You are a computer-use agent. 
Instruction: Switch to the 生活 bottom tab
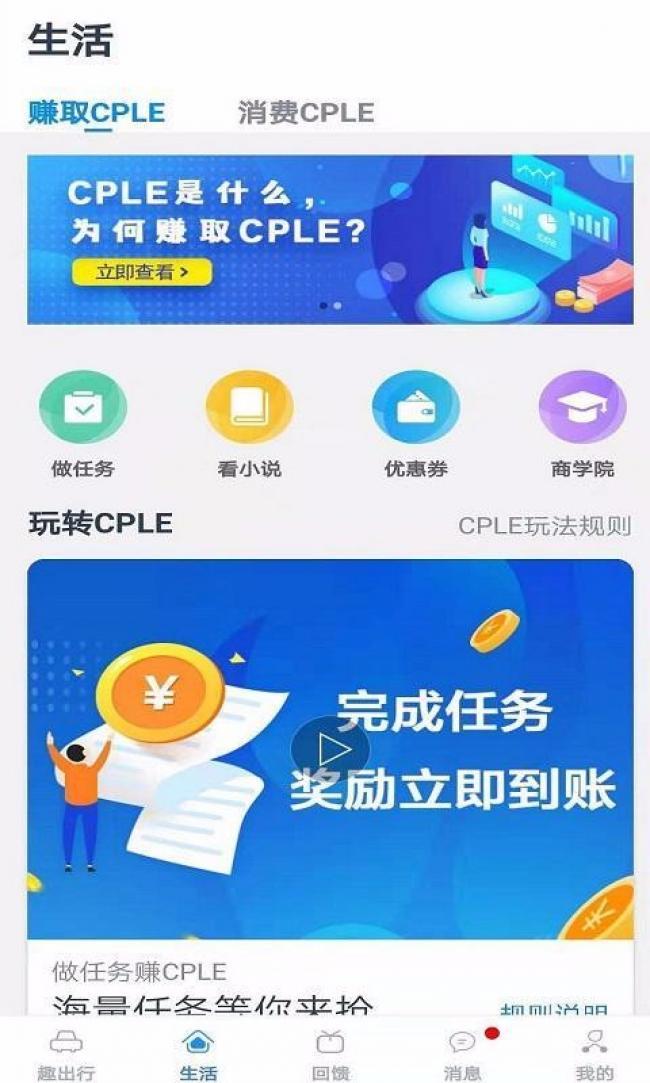tap(198, 1053)
